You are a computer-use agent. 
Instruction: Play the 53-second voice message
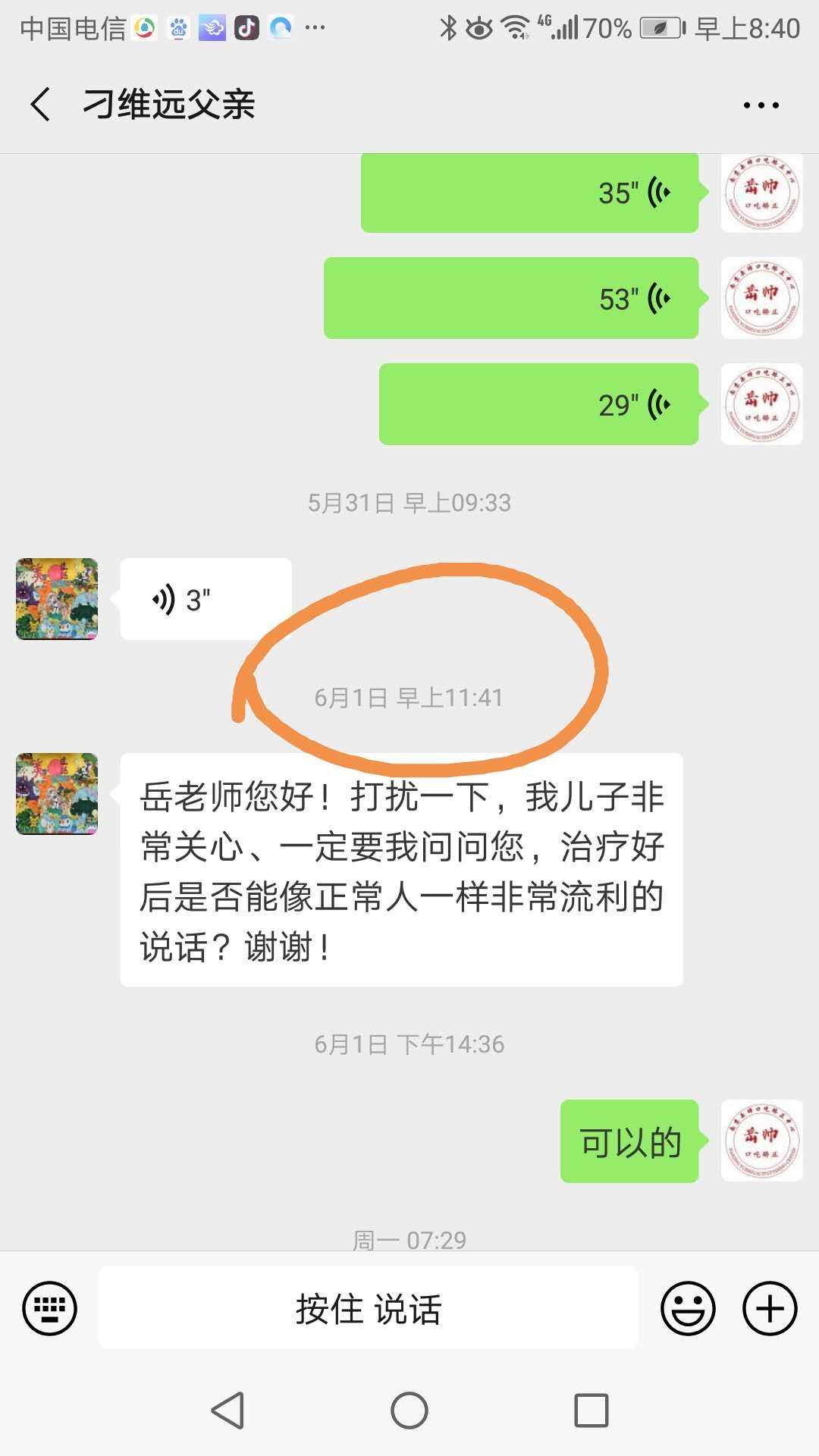pos(511,298)
